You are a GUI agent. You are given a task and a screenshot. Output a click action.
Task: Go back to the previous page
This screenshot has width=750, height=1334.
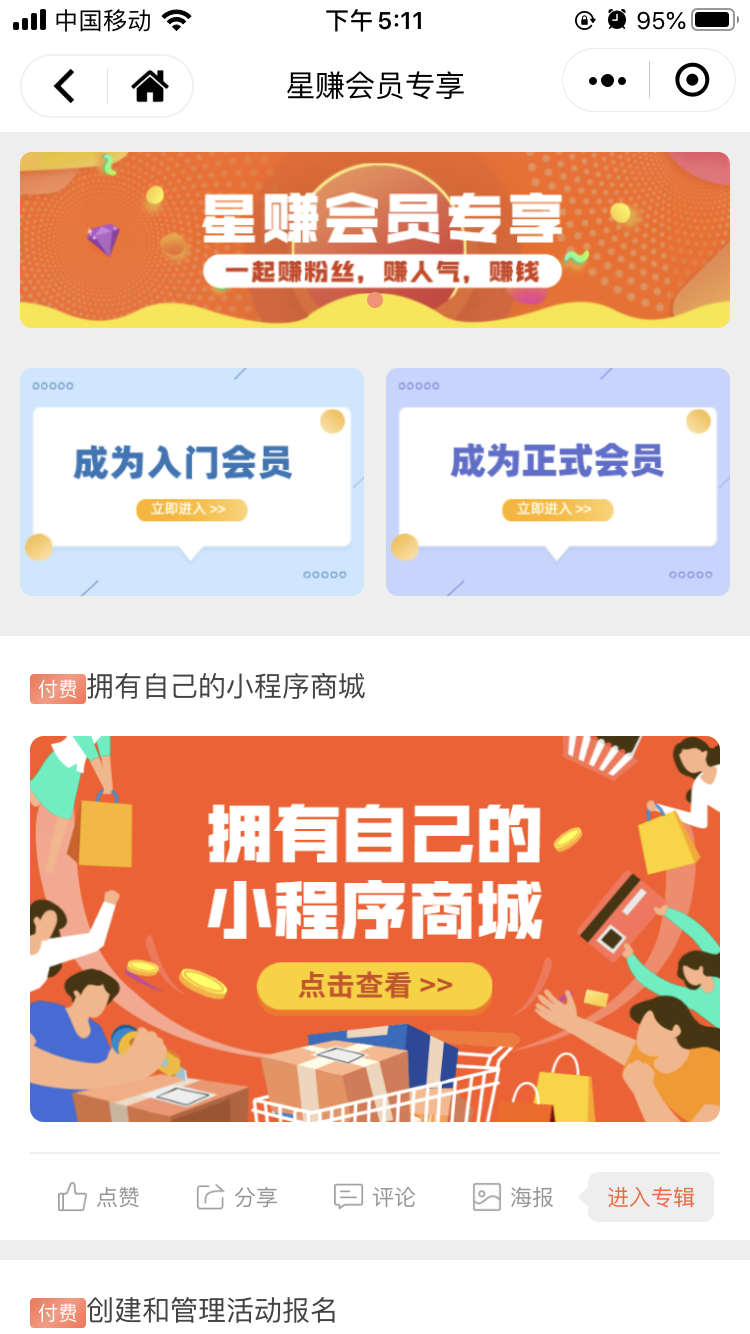pyautogui.click(x=65, y=86)
